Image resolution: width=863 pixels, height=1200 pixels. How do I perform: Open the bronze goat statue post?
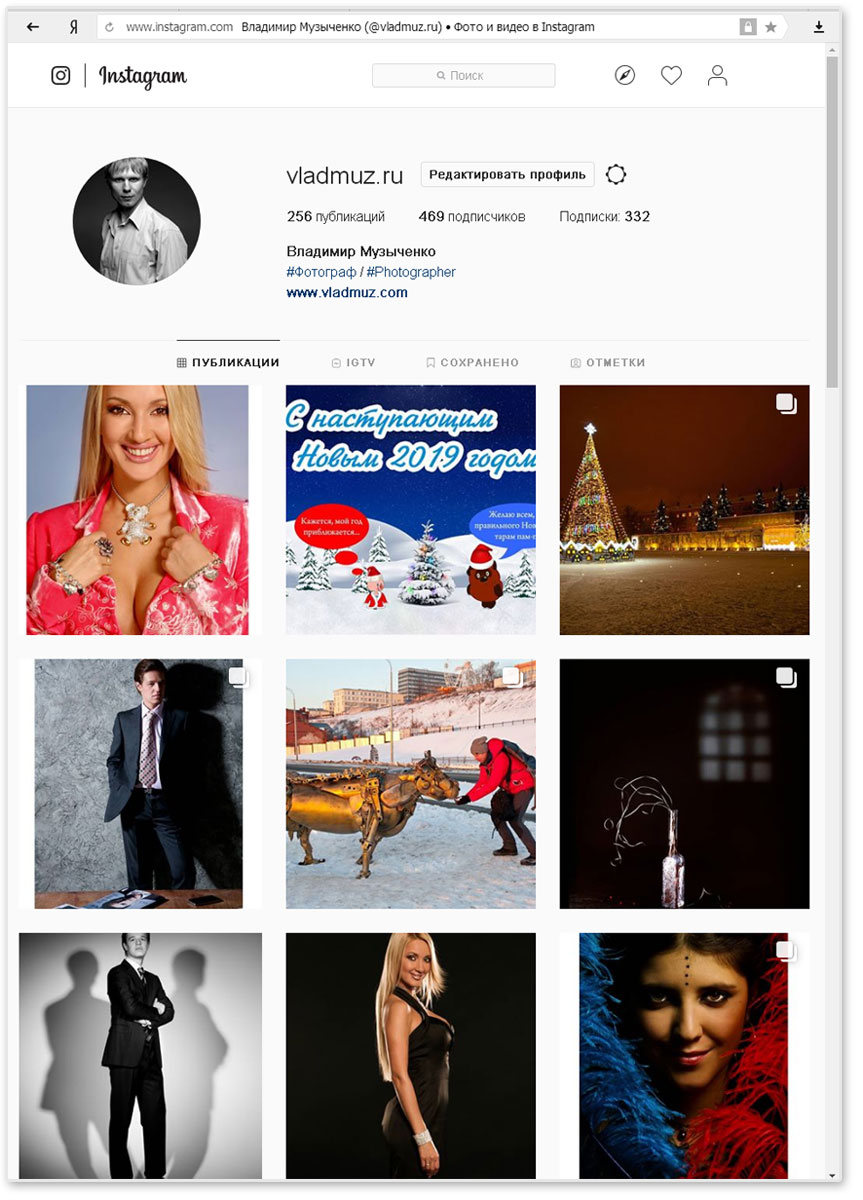pyautogui.click(x=411, y=784)
